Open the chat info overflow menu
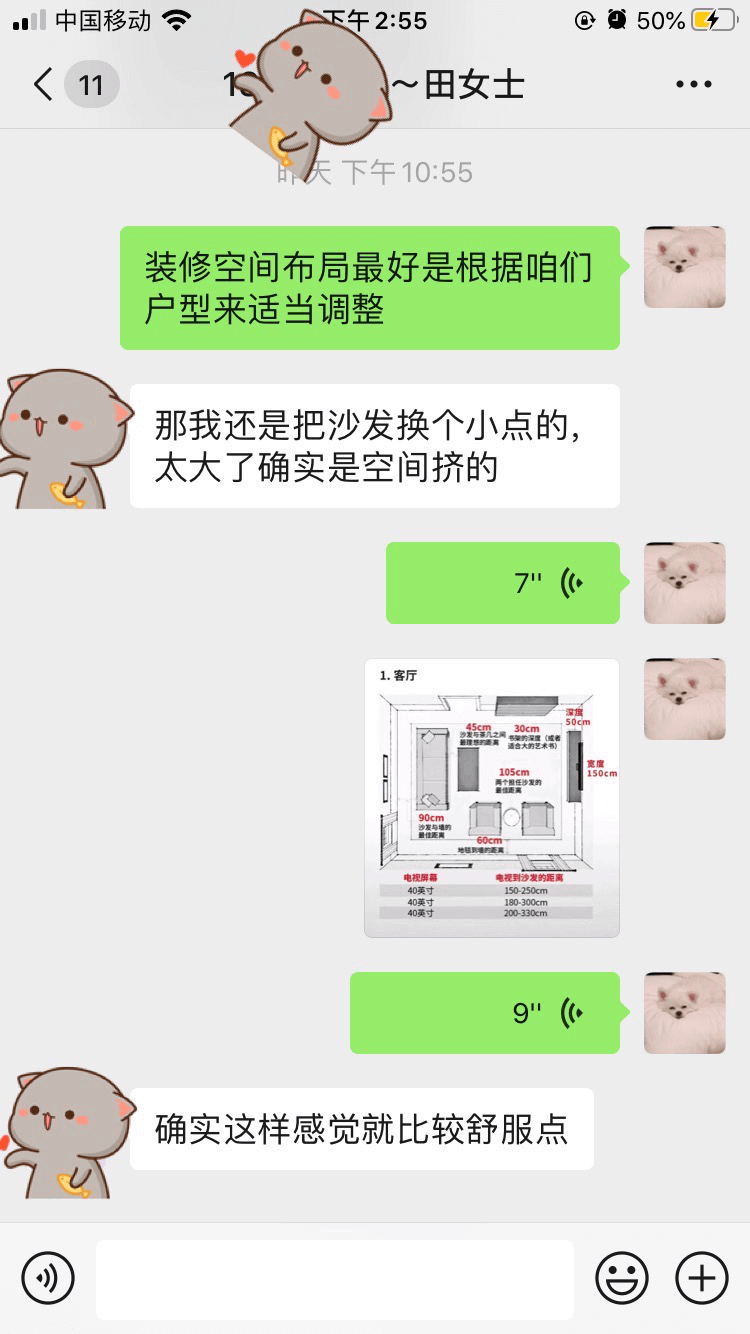 (x=693, y=85)
